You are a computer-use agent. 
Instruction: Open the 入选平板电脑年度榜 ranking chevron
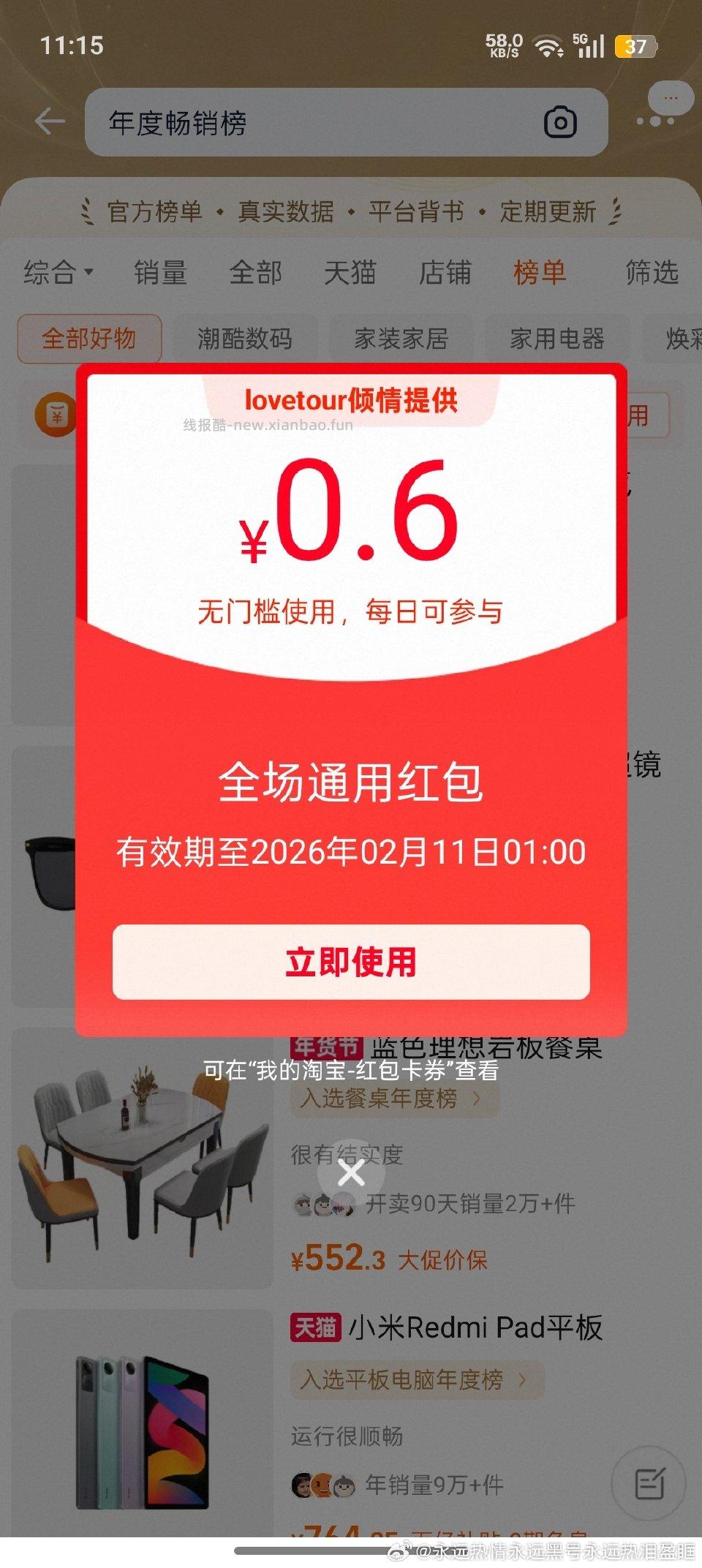click(524, 1378)
